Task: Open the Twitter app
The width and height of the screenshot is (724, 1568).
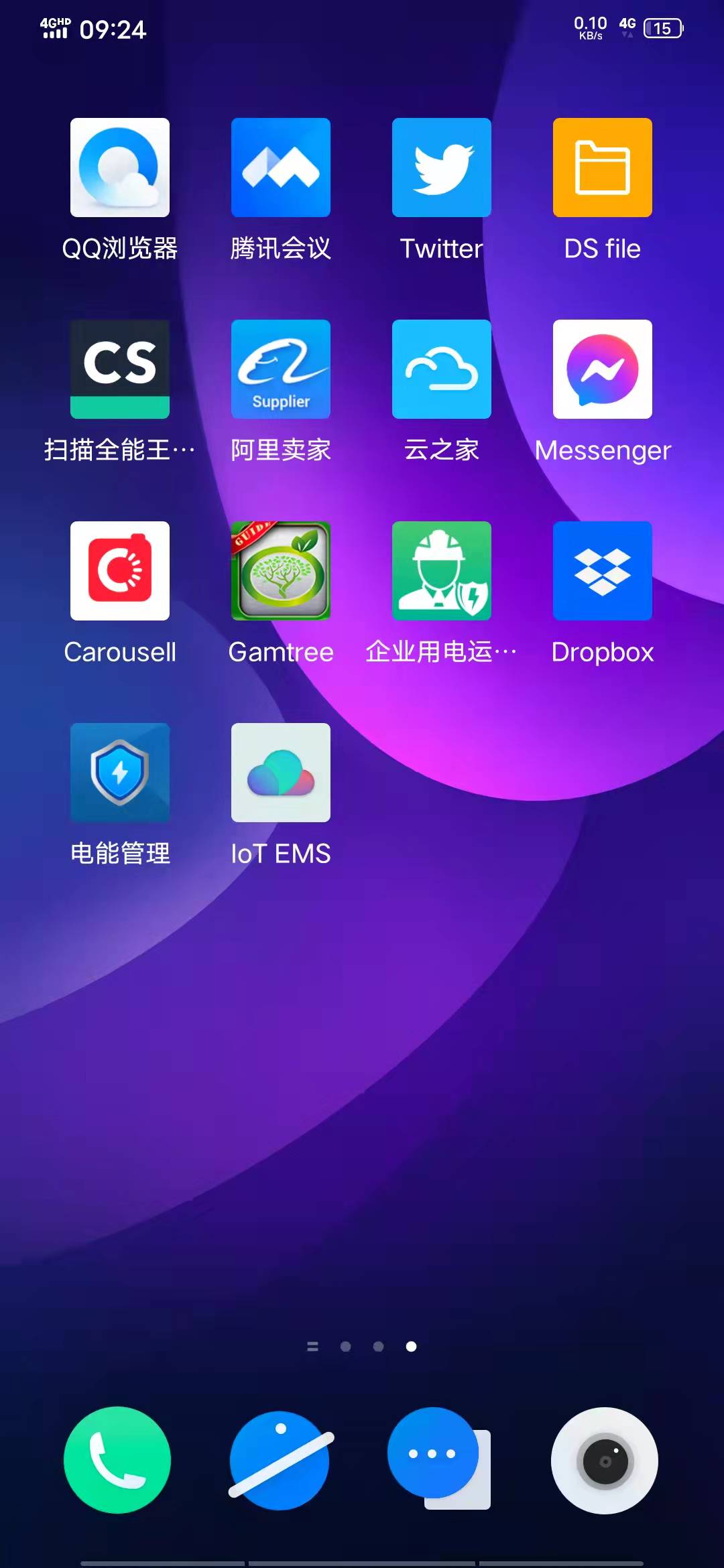Action: 442,168
